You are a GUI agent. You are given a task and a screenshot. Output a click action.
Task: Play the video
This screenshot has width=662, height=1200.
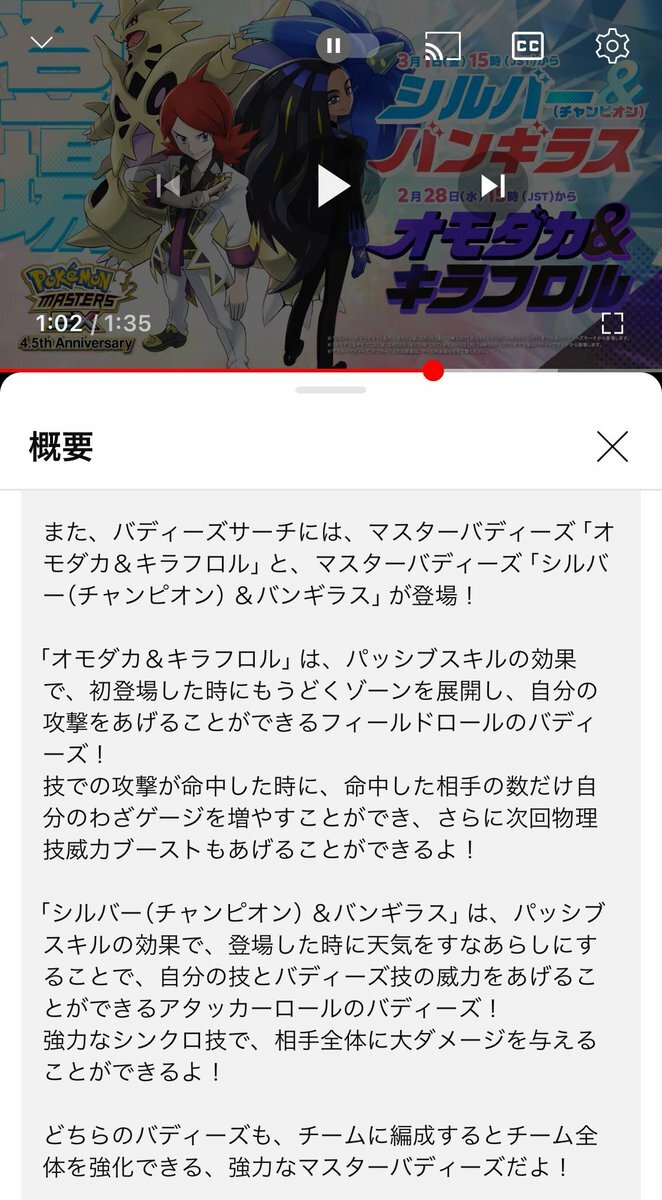tap(332, 186)
